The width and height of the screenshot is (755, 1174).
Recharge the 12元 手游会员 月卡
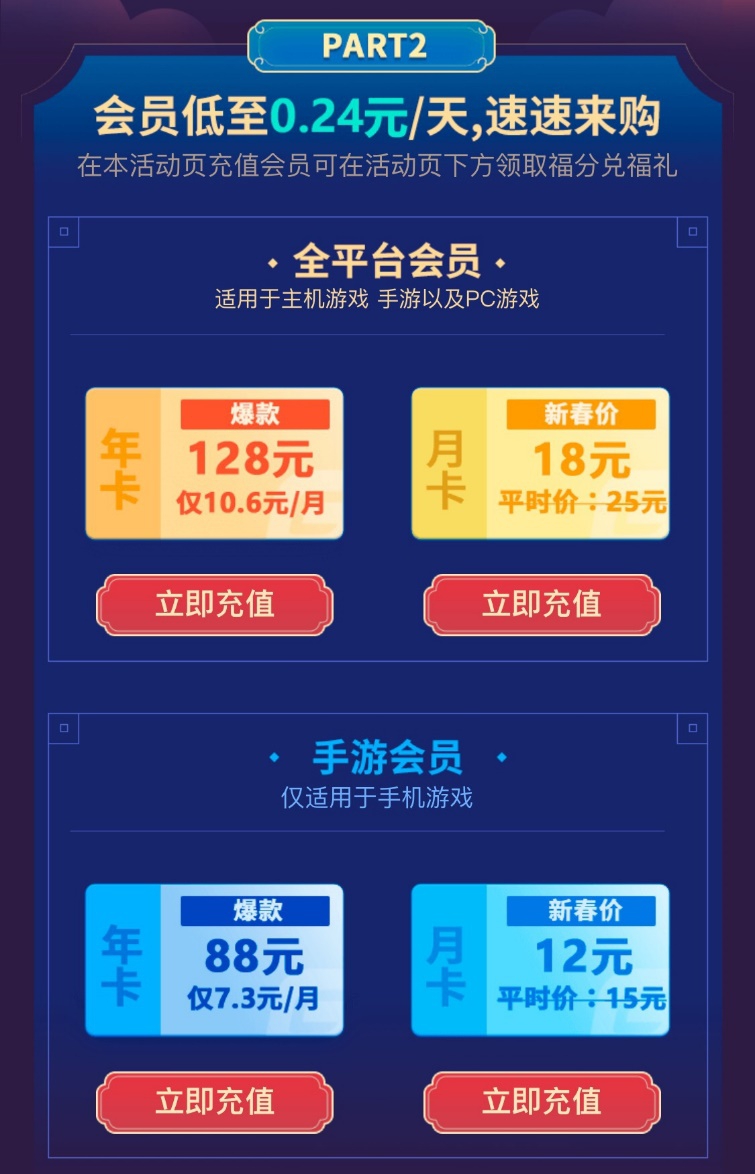coord(541,1101)
